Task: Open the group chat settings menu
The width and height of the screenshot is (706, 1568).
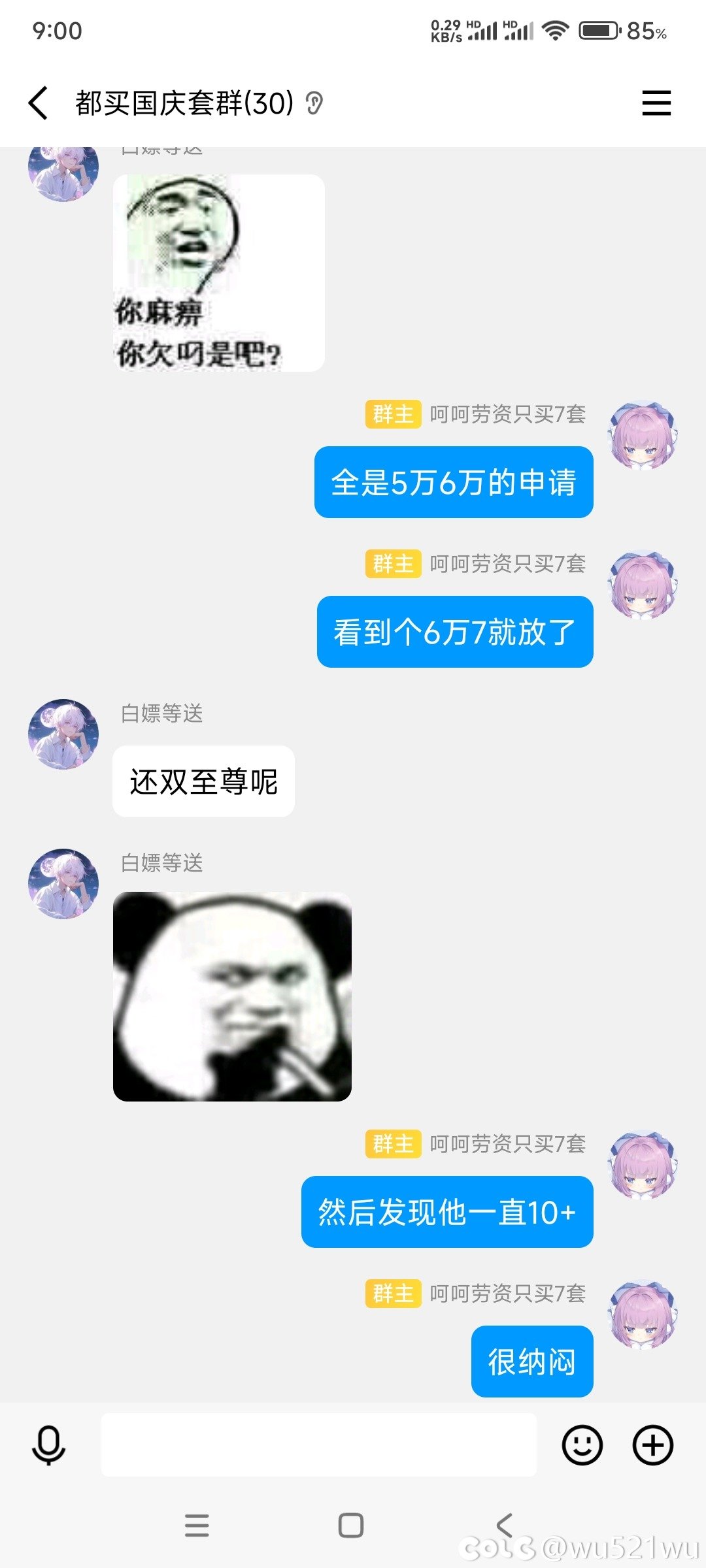Action: pos(656,103)
